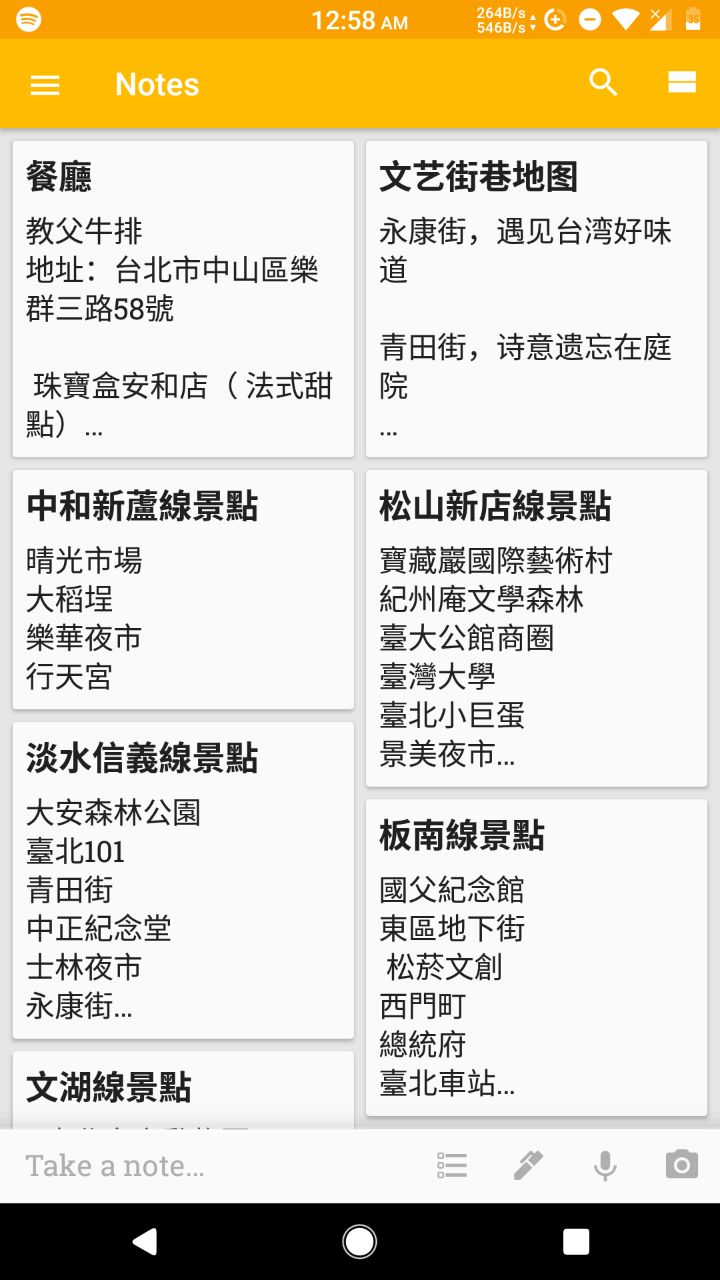The height and width of the screenshot is (1280, 720).
Task: Go back using the system back button
Action: [x=145, y=1242]
